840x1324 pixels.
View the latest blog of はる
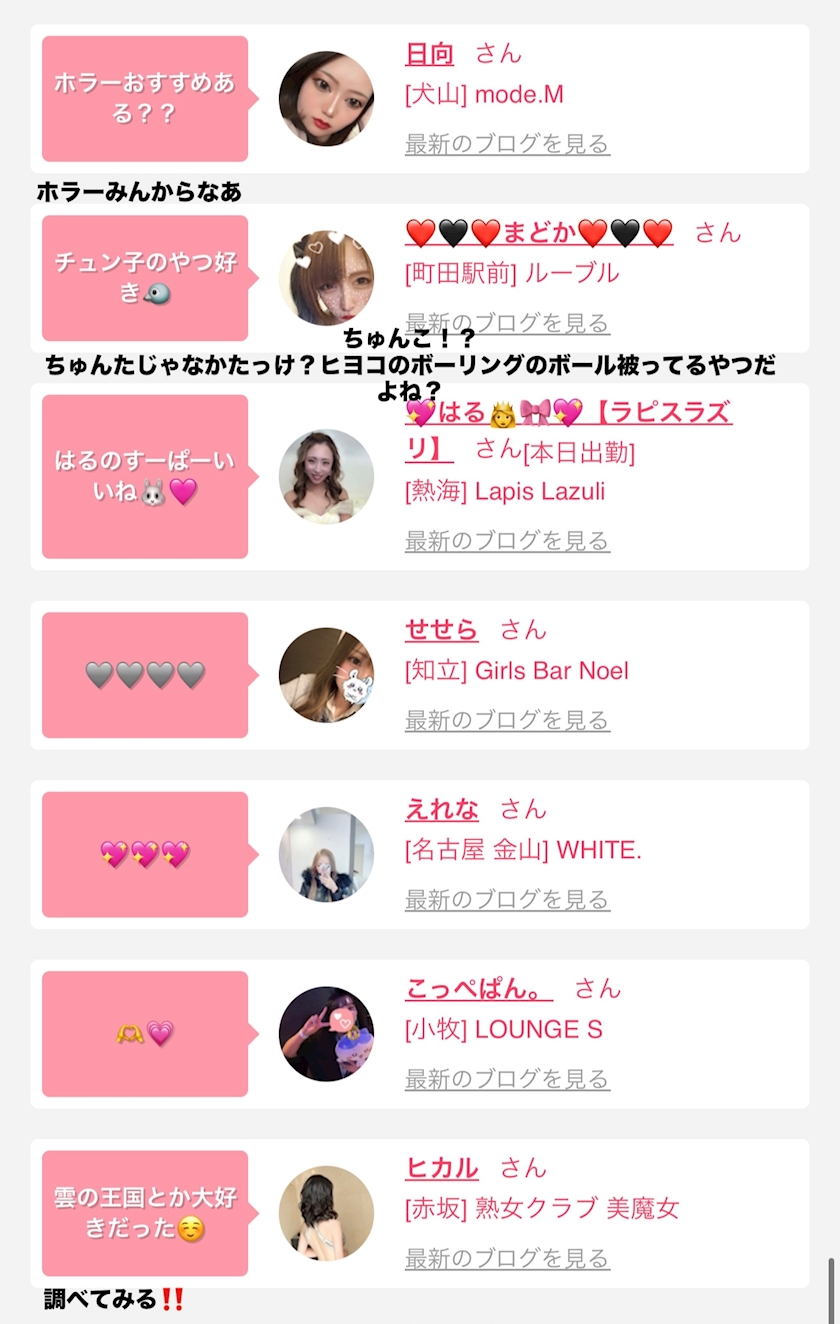(x=507, y=541)
